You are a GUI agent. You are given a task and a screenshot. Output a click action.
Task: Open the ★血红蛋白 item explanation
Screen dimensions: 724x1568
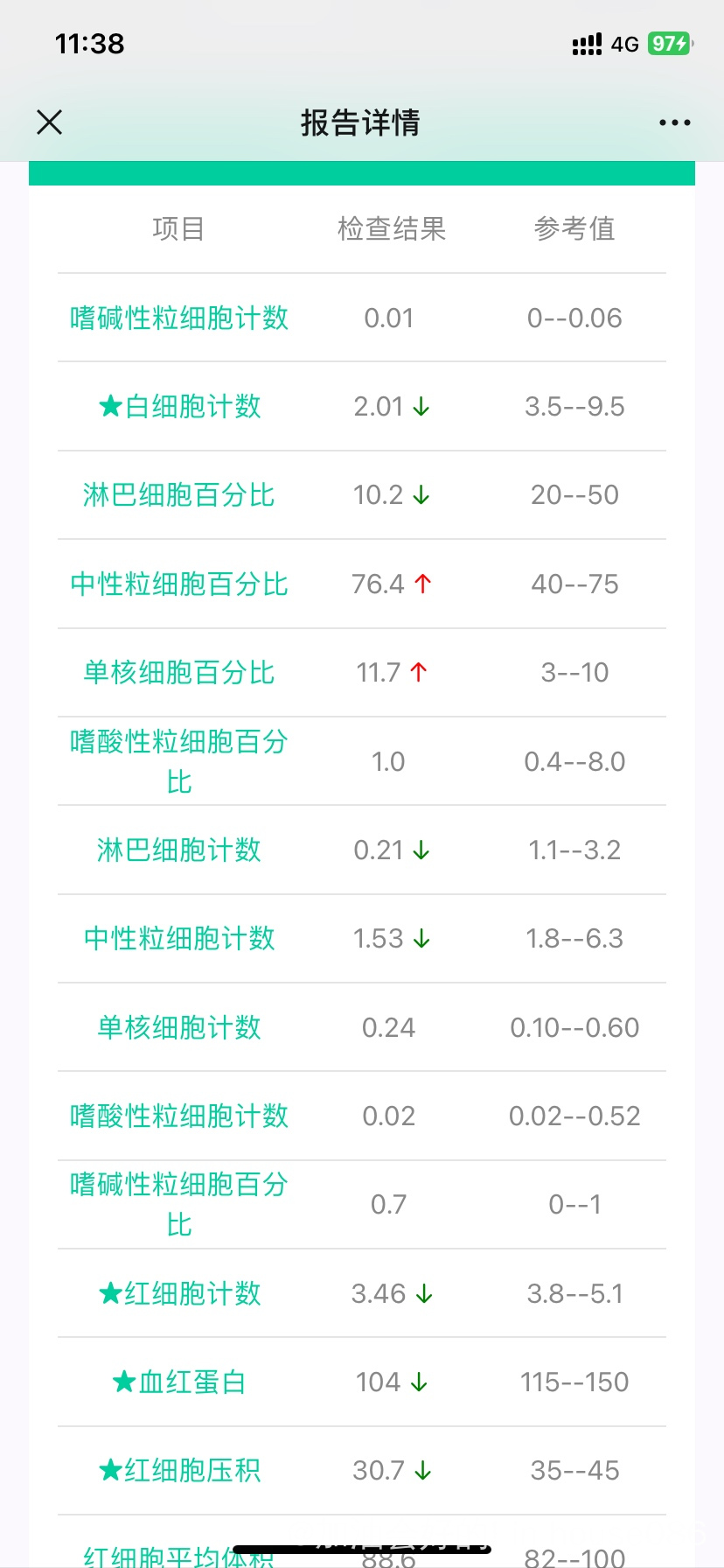point(179,1382)
